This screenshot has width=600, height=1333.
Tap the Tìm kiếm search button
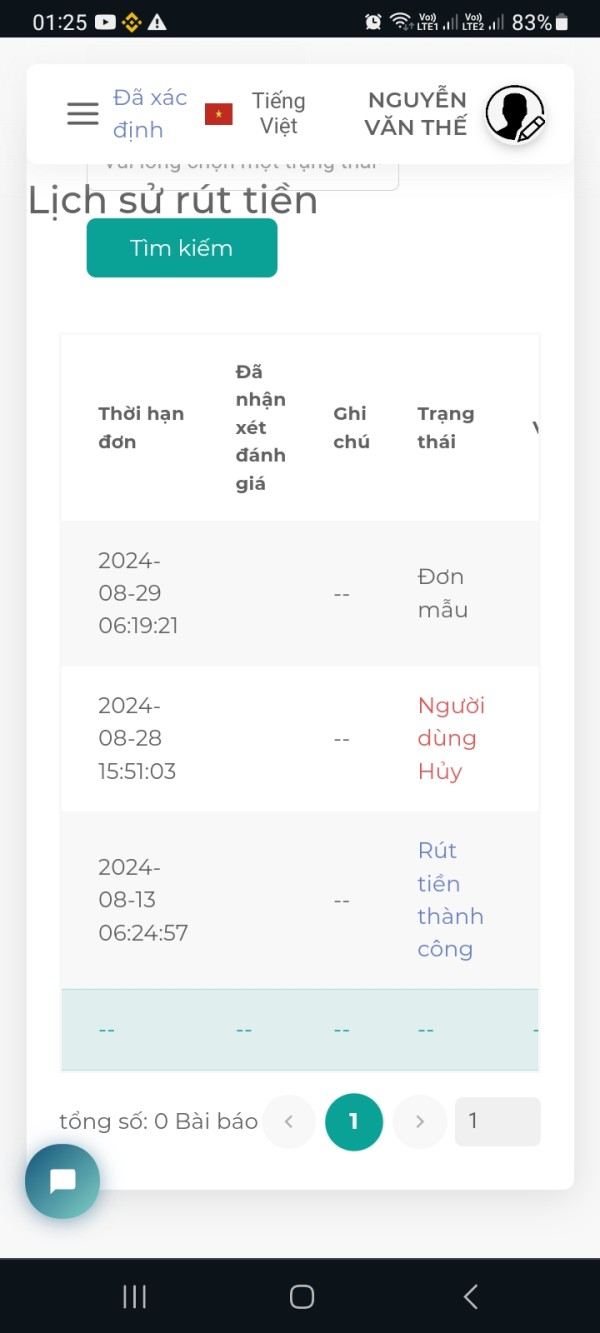coord(182,248)
